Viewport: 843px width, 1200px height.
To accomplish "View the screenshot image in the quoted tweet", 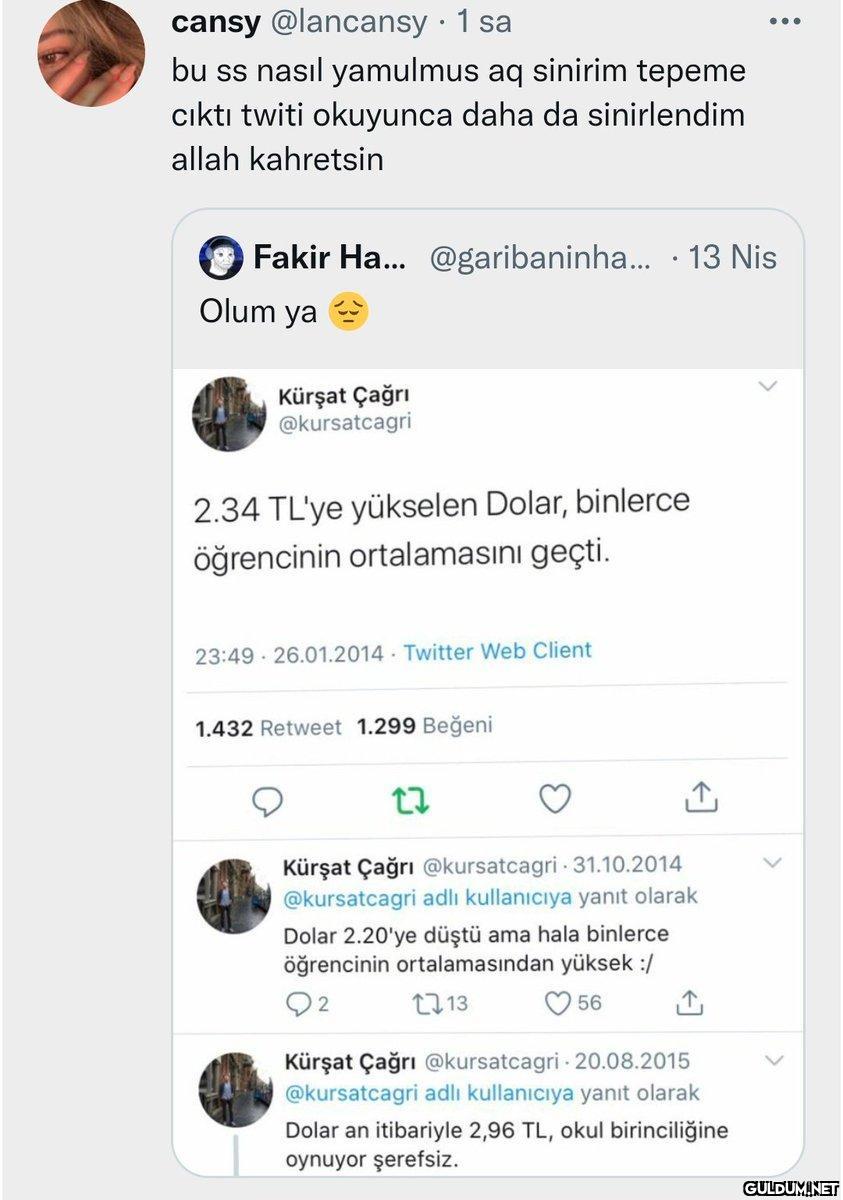I will [x=488, y=770].
